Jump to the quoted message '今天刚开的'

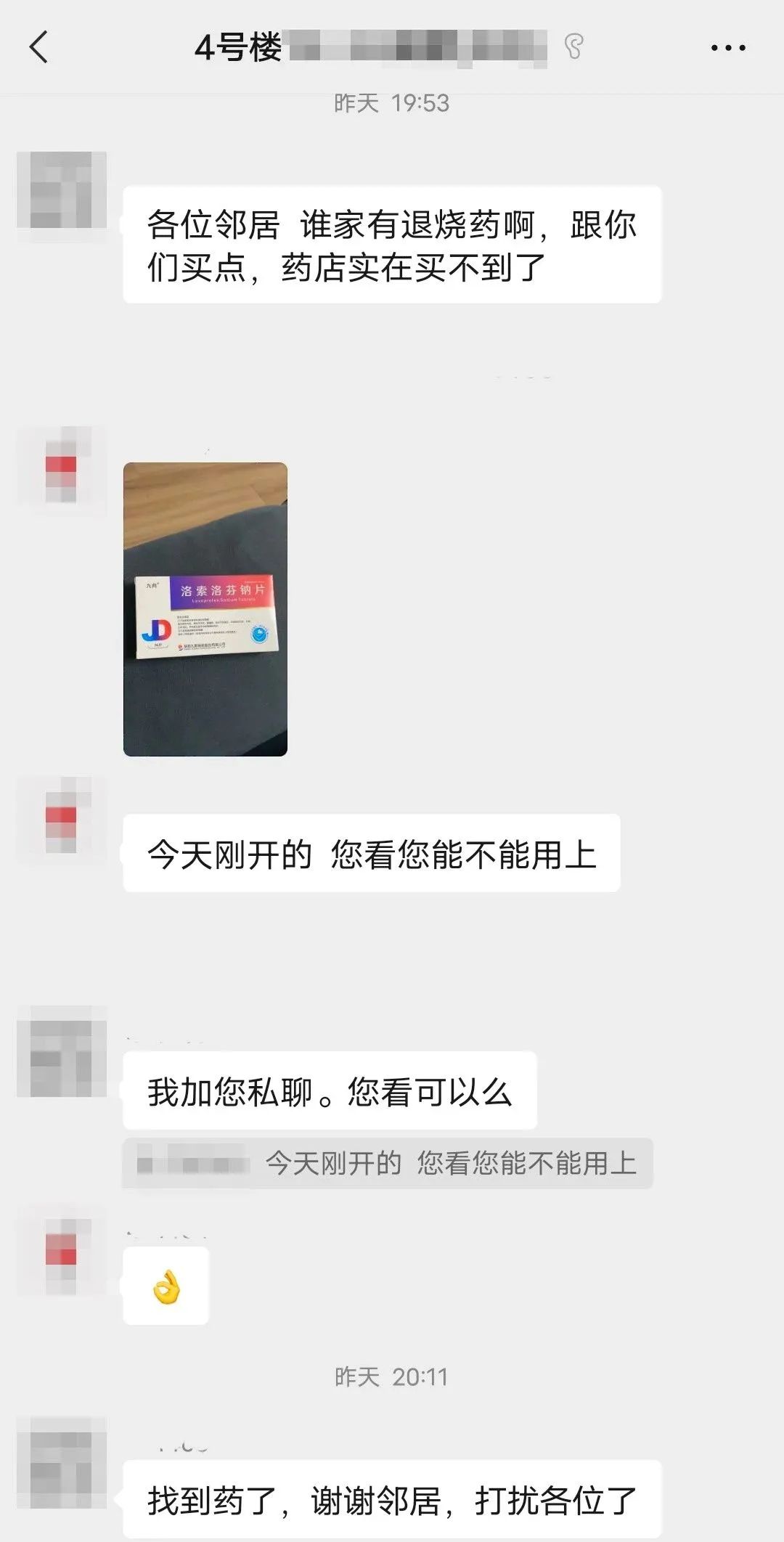click(388, 1163)
